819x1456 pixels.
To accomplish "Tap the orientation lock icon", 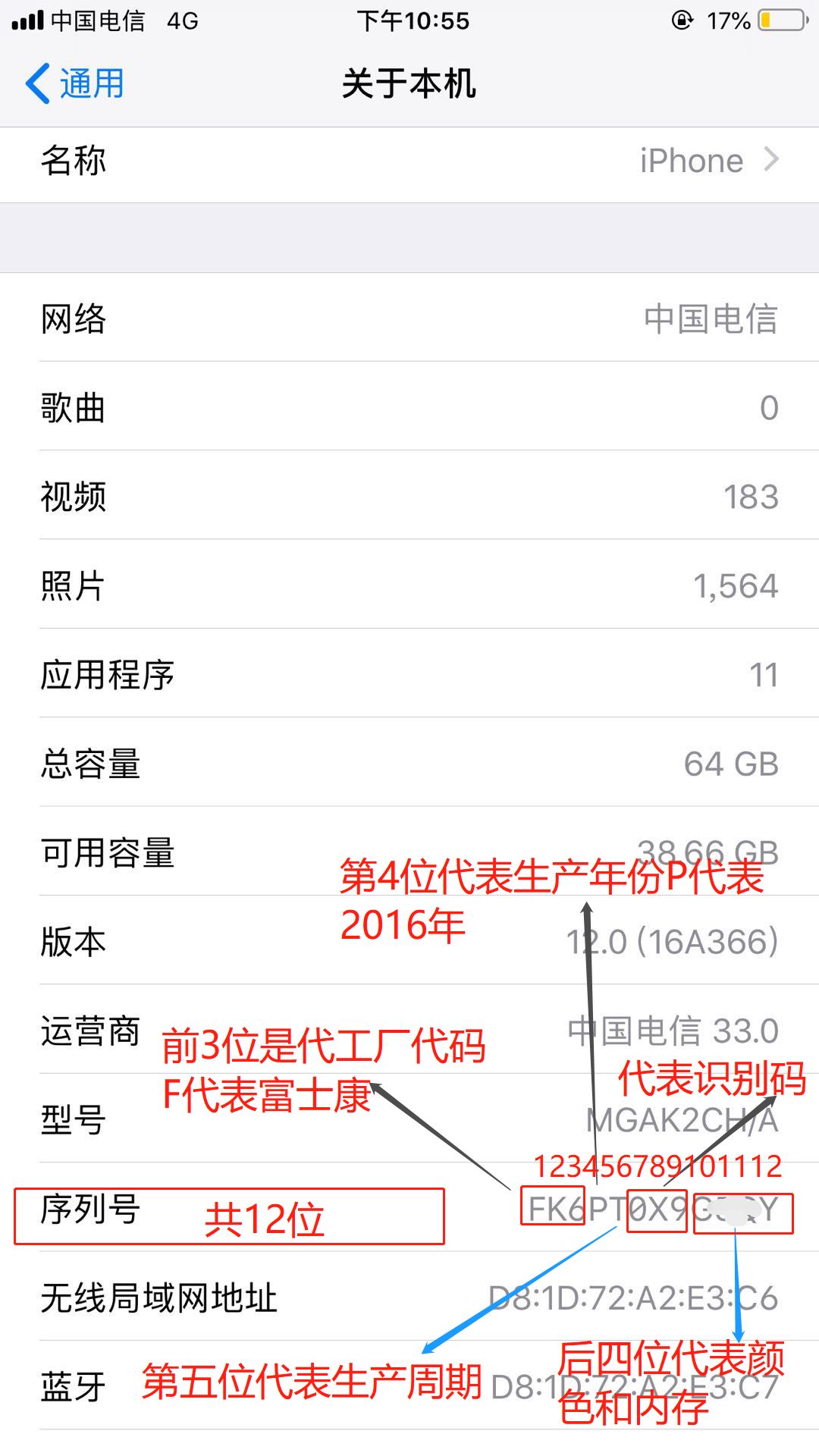I will click(682, 20).
